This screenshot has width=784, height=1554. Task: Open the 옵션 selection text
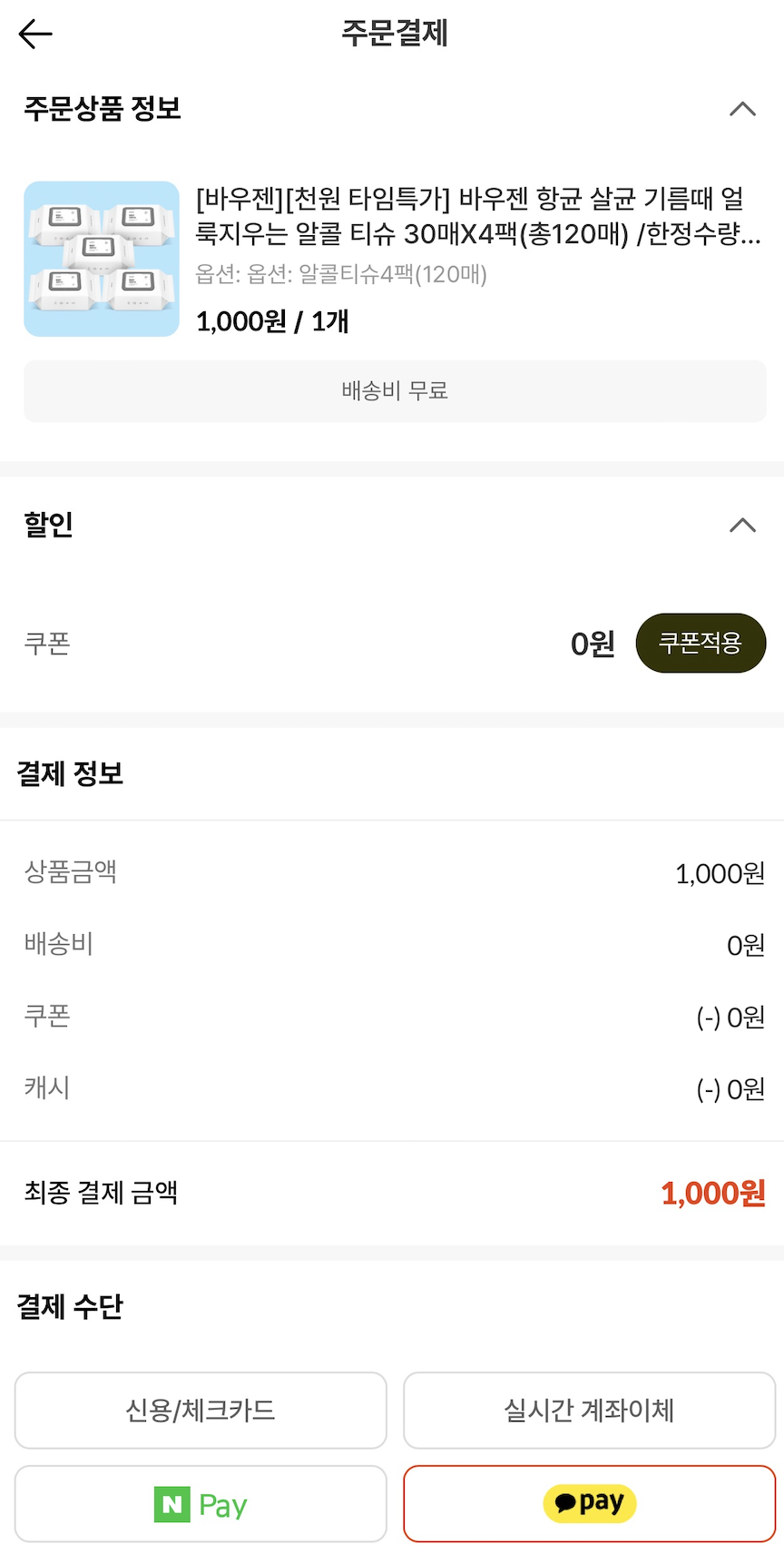[x=340, y=276]
